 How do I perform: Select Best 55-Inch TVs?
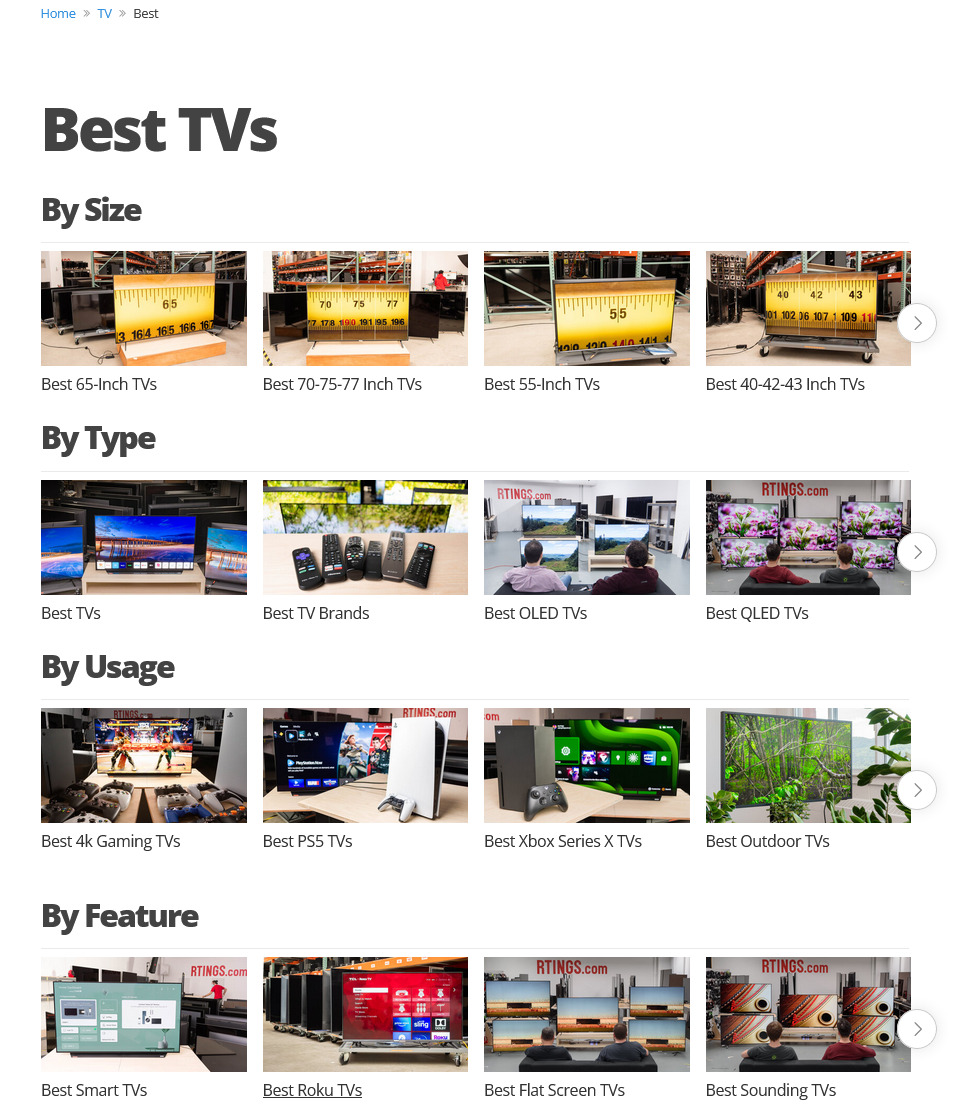(541, 384)
